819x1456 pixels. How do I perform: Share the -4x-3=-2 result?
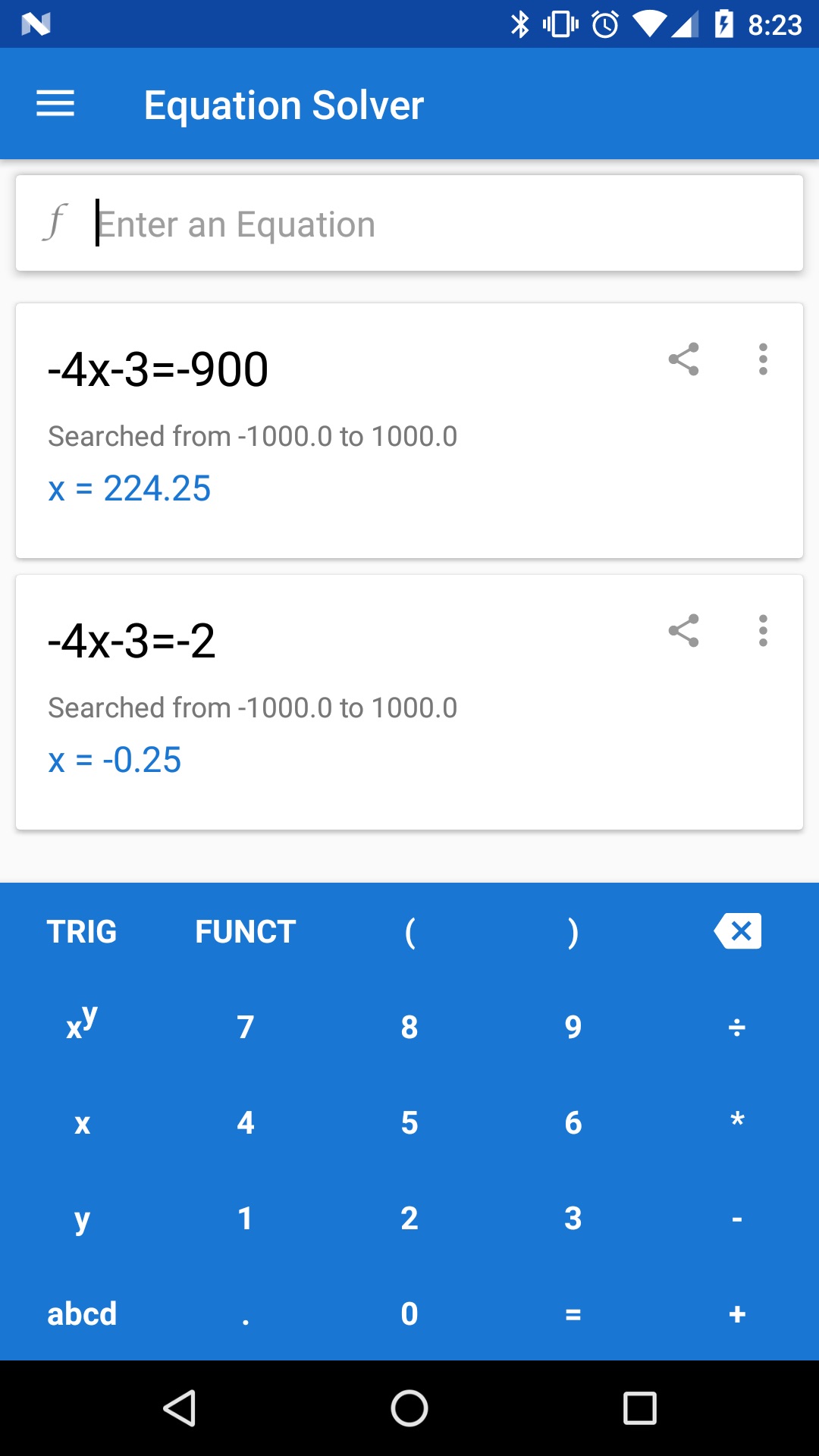683,630
